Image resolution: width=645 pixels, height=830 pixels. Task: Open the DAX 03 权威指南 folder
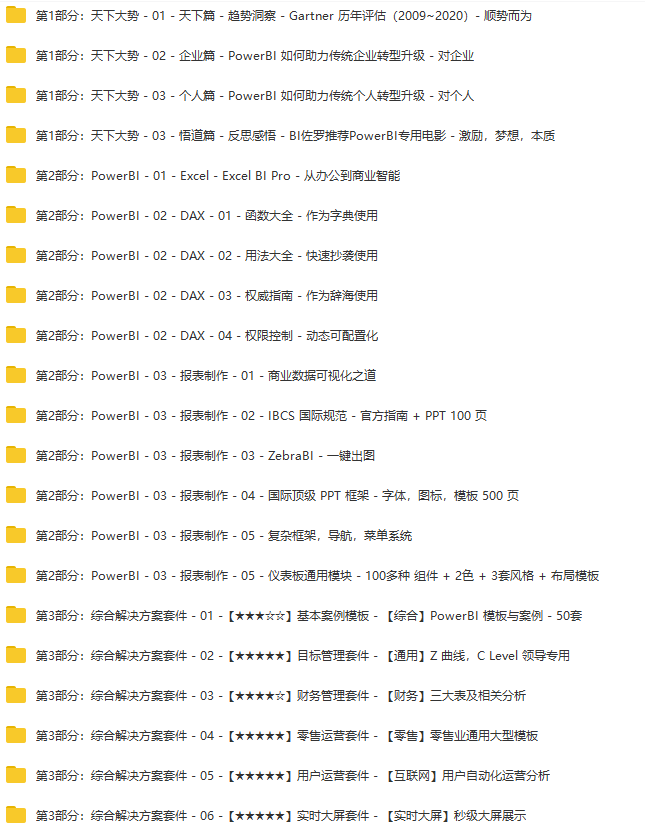(206, 296)
